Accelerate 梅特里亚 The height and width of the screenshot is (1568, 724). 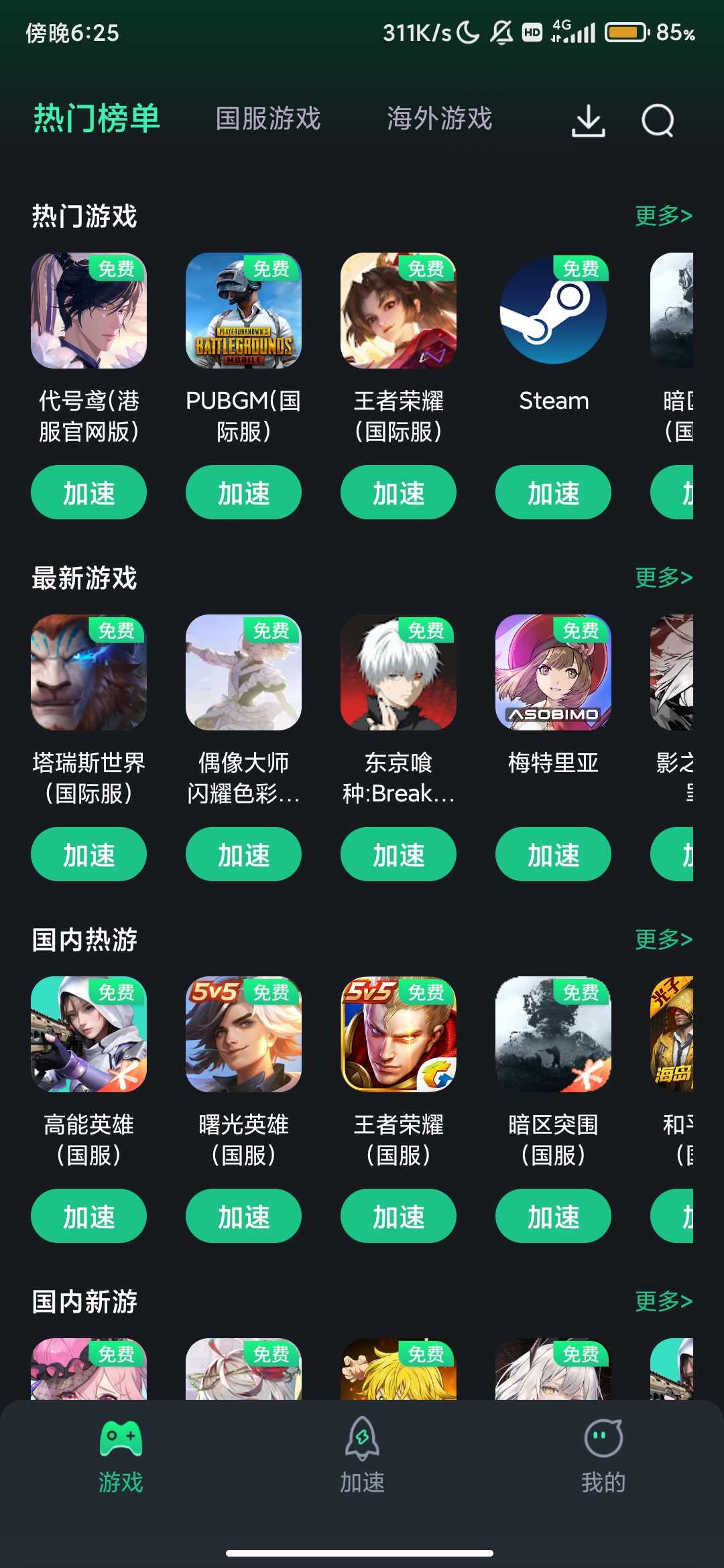553,854
